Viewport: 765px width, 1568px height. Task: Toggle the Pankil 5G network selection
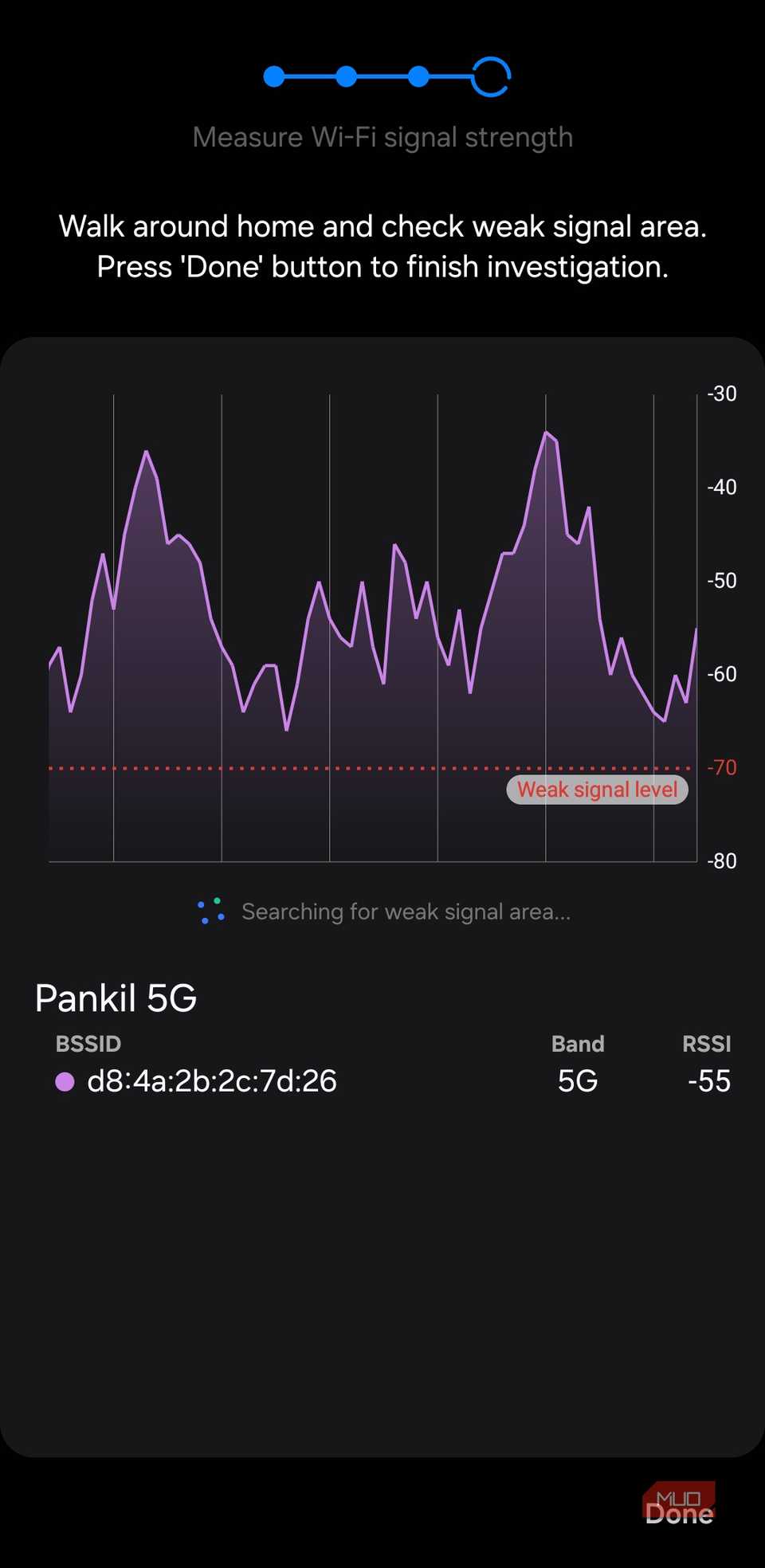pyautogui.click(x=116, y=998)
